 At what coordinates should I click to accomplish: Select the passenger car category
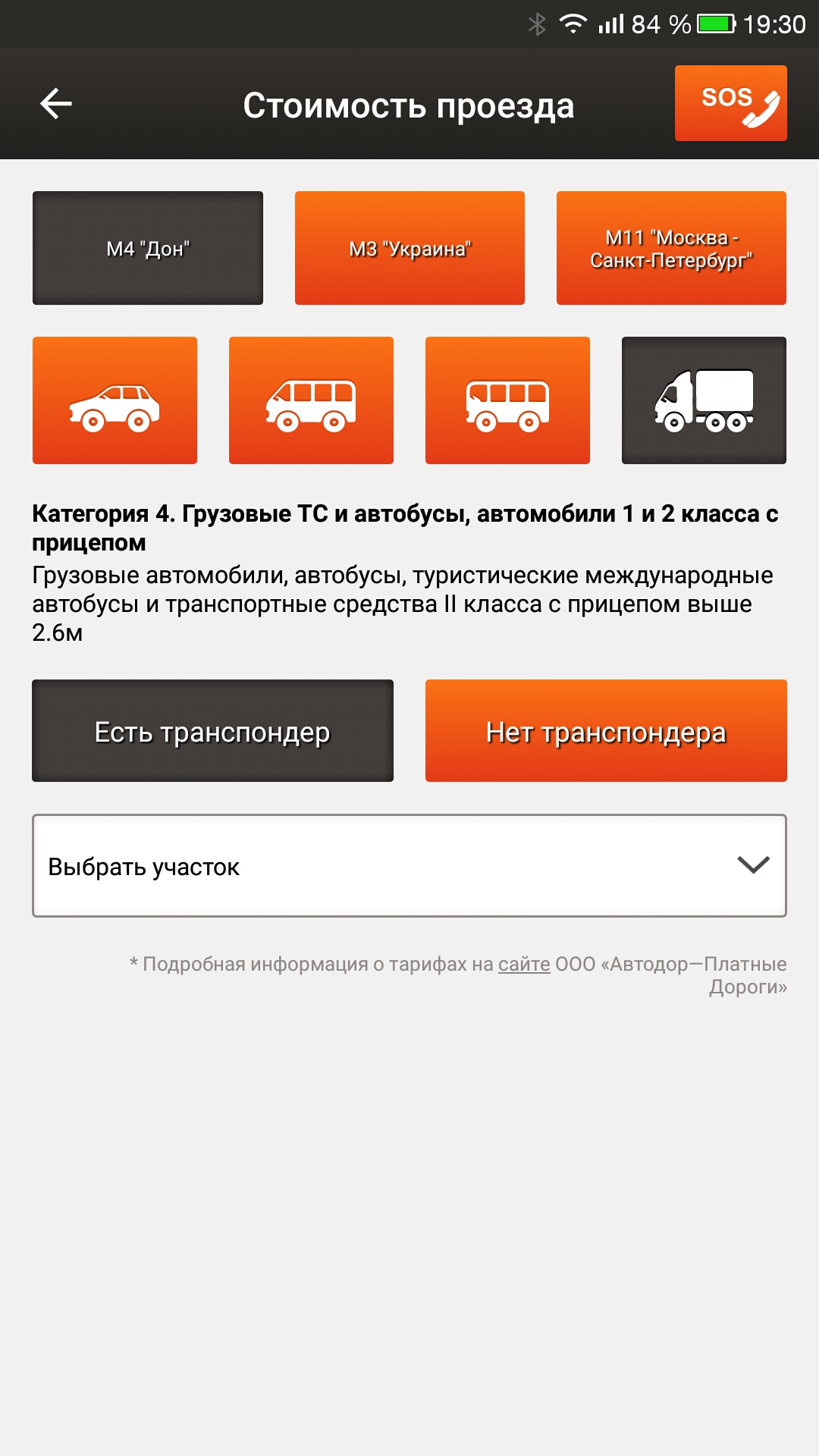(115, 400)
